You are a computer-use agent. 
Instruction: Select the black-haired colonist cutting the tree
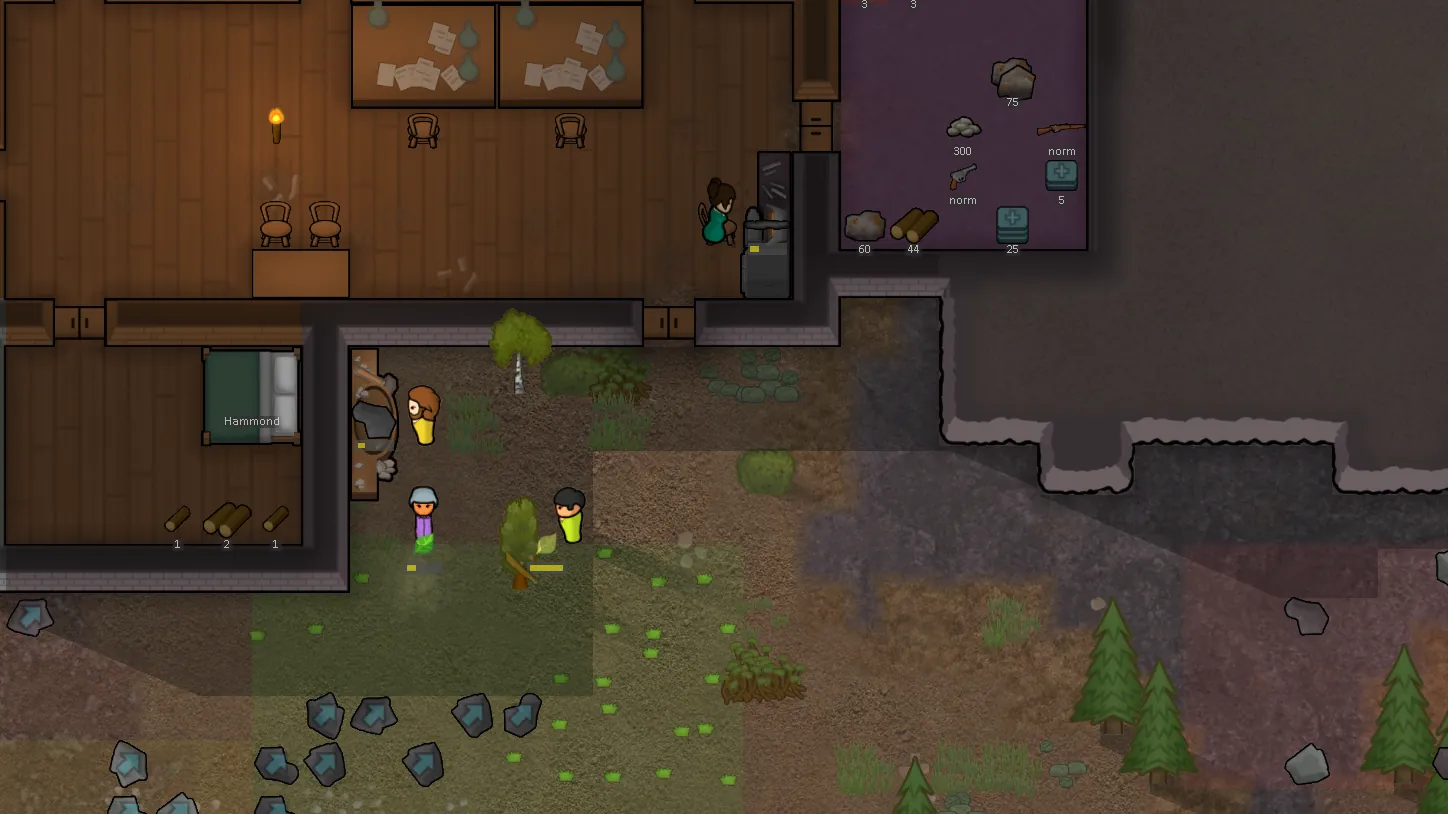point(569,515)
